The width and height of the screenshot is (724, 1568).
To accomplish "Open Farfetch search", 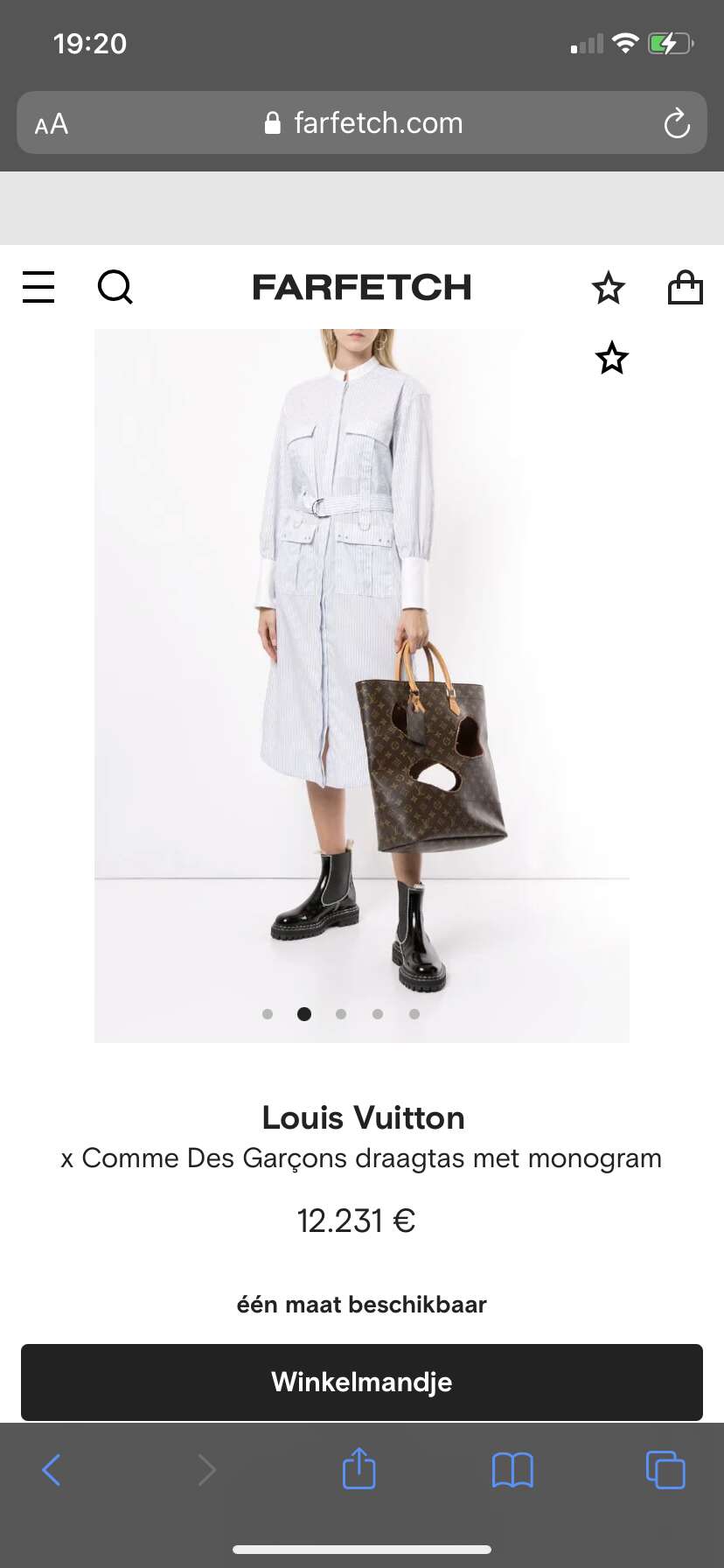I will 115,286.
